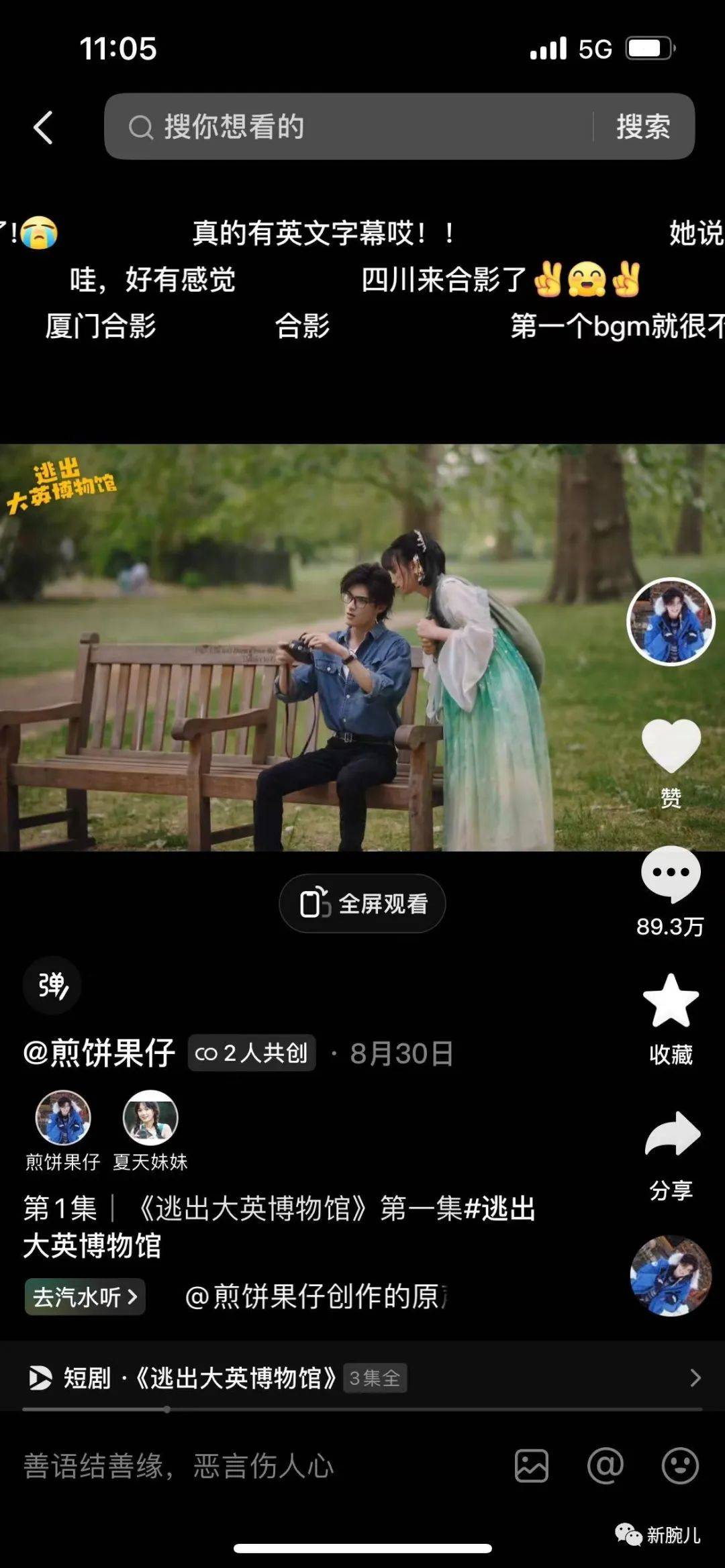
Task: Switch to 全屏观看 fullscreen mode
Action: point(362,904)
